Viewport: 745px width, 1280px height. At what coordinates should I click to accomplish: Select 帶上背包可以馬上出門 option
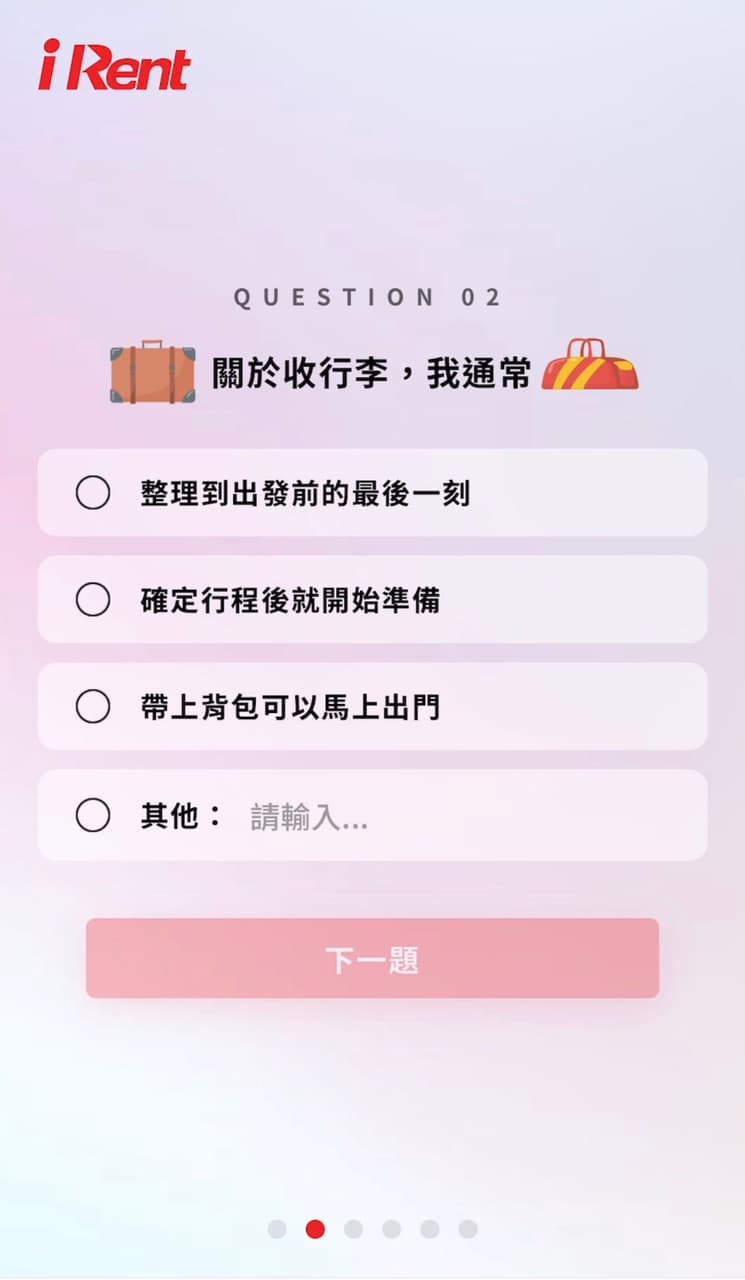pyautogui.click(x=93, y=707)
